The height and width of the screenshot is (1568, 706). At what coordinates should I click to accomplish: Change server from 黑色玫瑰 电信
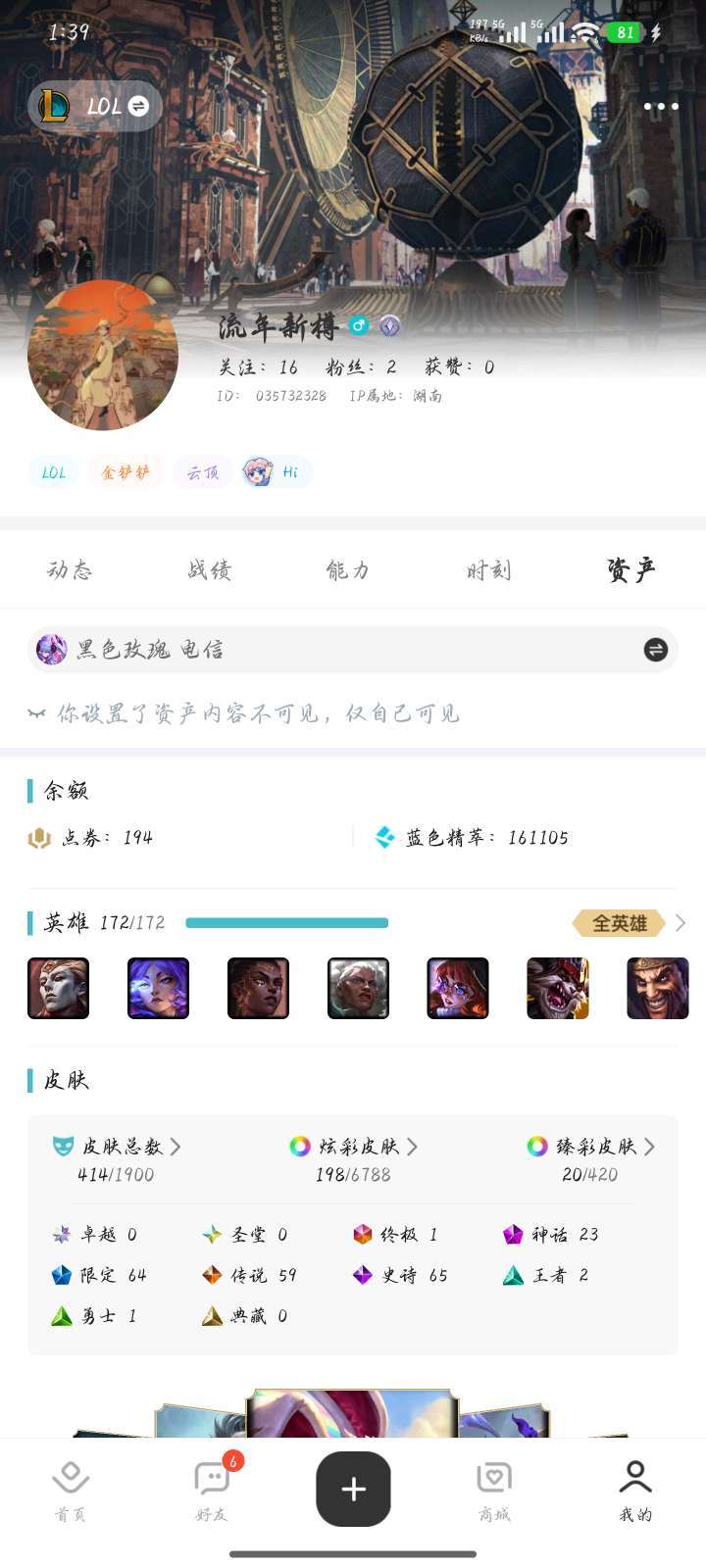655,649
